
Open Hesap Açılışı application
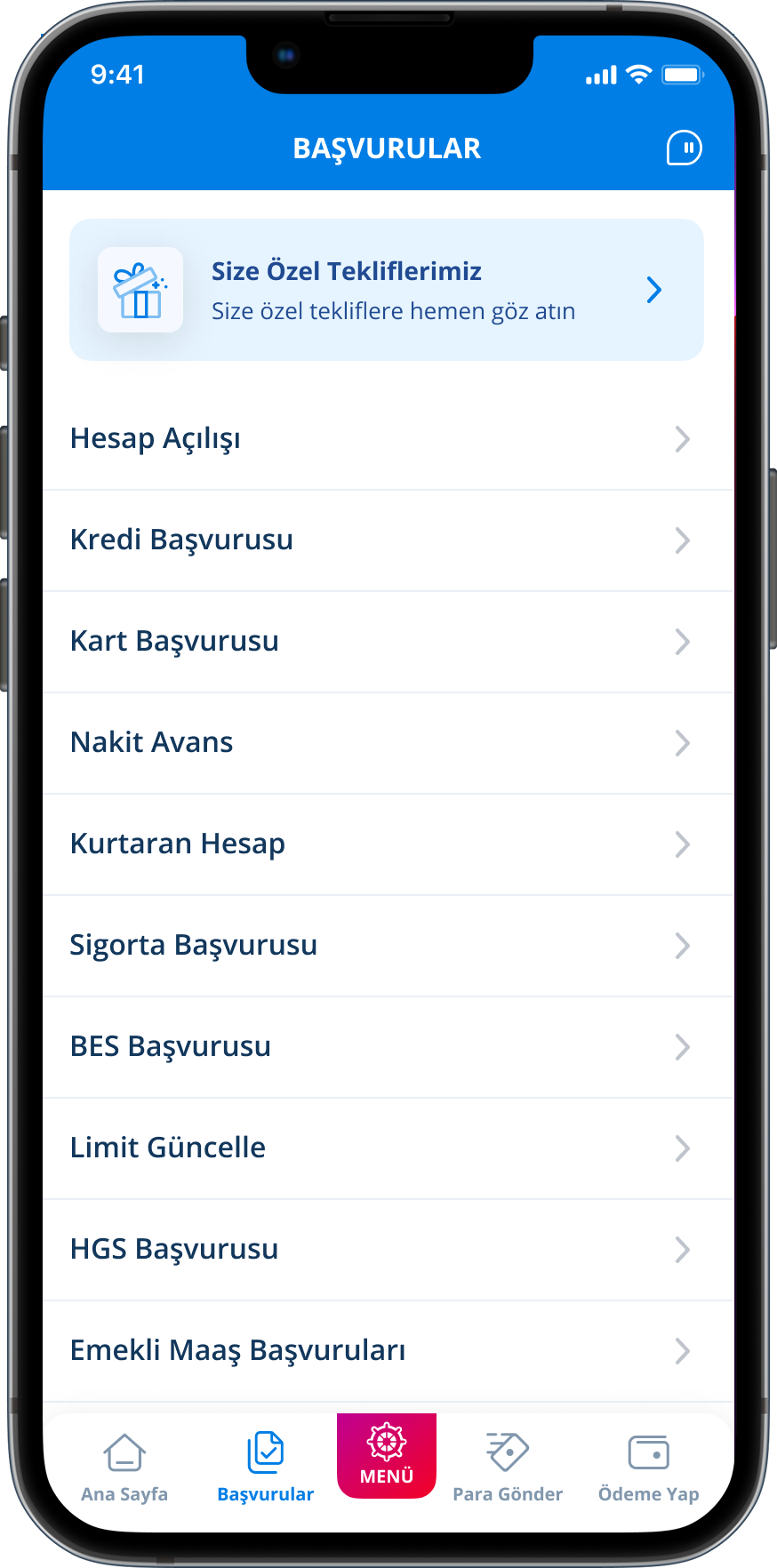[387, 439]
